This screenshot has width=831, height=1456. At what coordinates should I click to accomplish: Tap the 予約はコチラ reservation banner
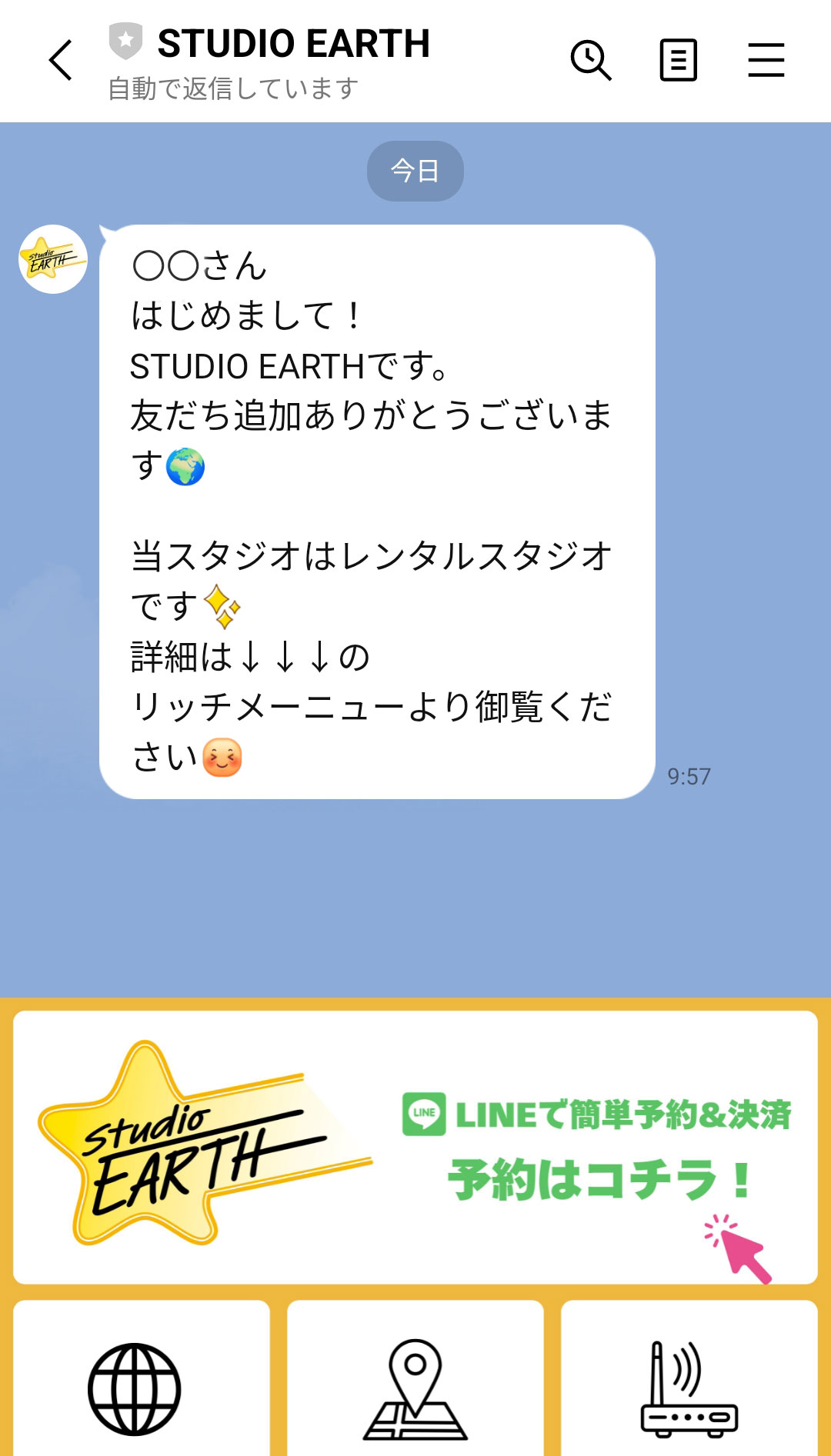coord(415,1147)
